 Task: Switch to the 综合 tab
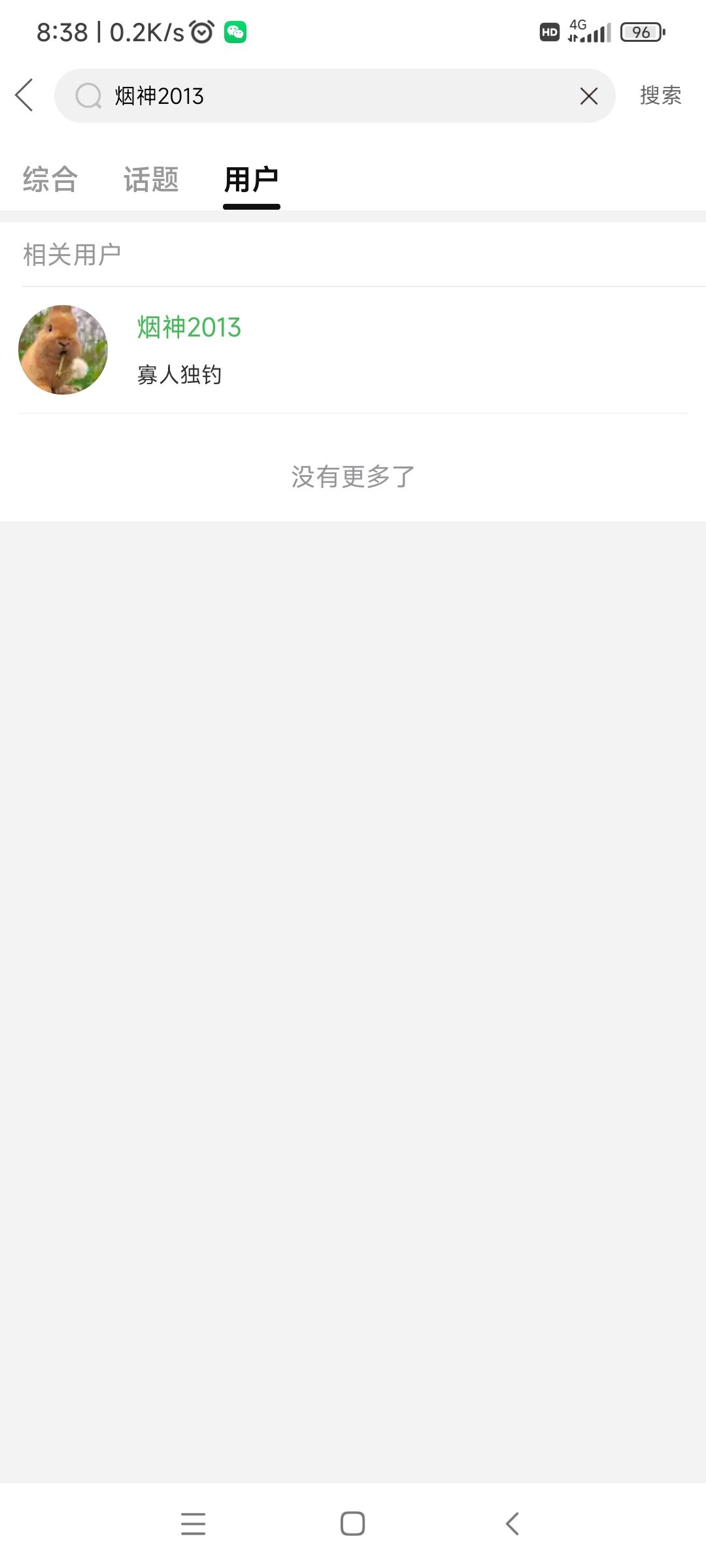coord(50,179)
